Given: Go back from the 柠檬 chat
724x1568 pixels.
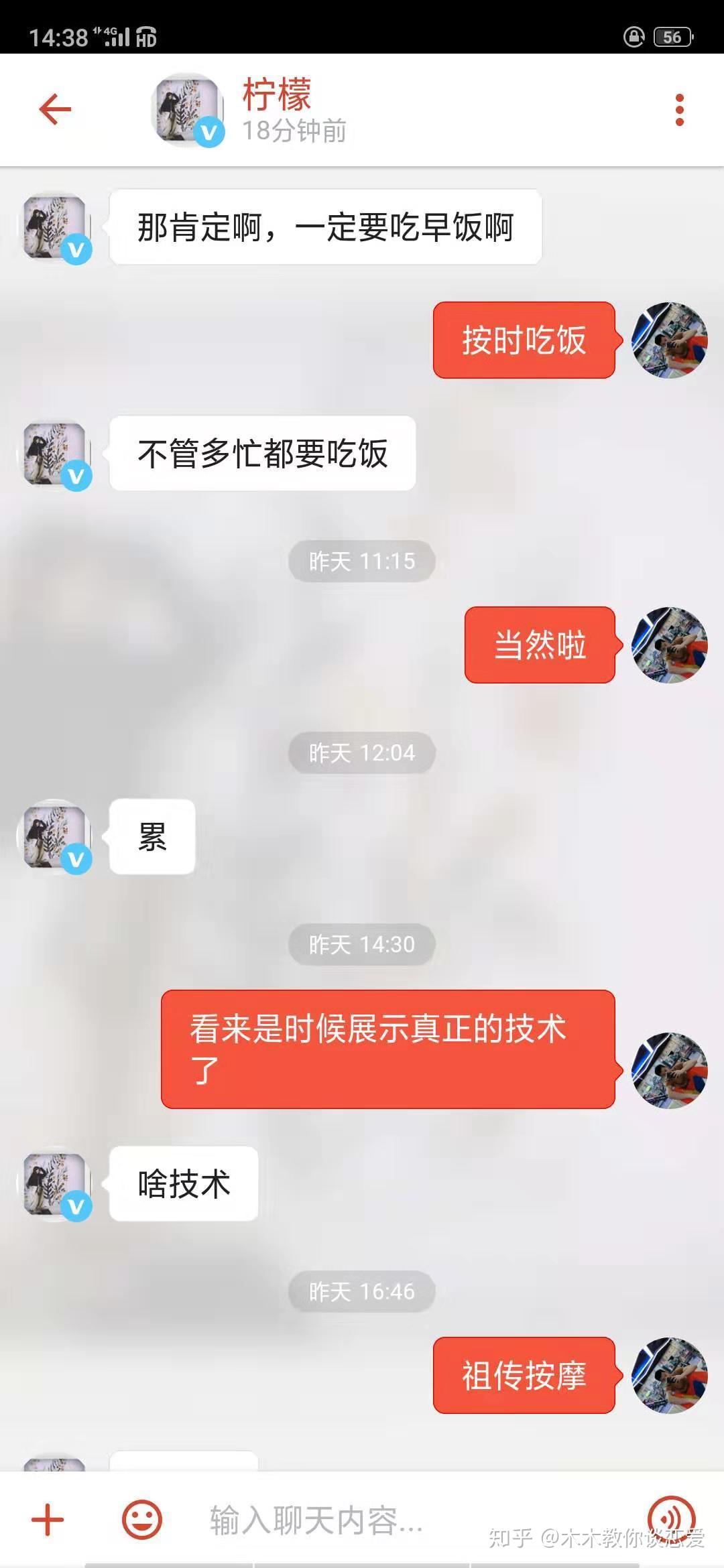Looking at the screenshot, I should [x=55, y=110].
